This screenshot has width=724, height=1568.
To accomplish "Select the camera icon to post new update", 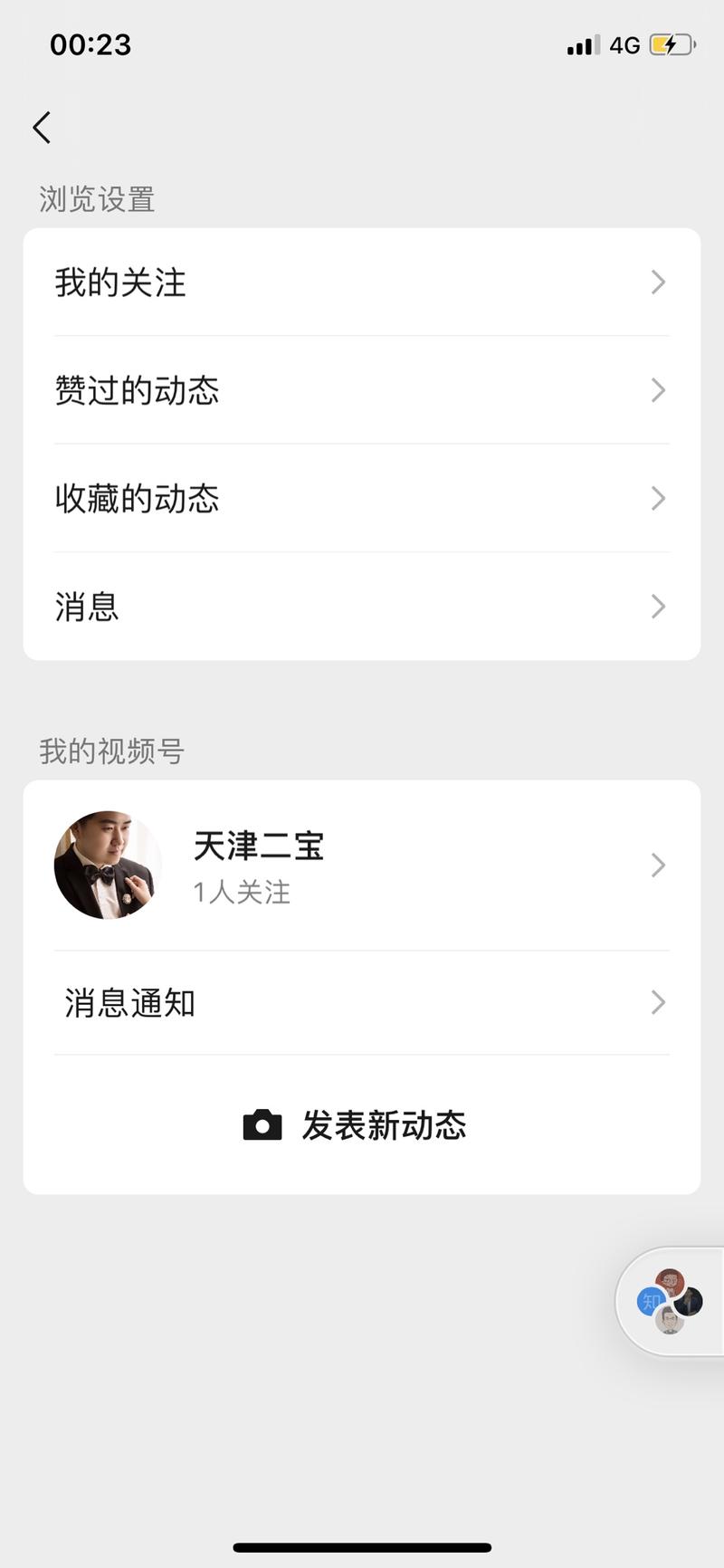I will tap(261, 1124).
